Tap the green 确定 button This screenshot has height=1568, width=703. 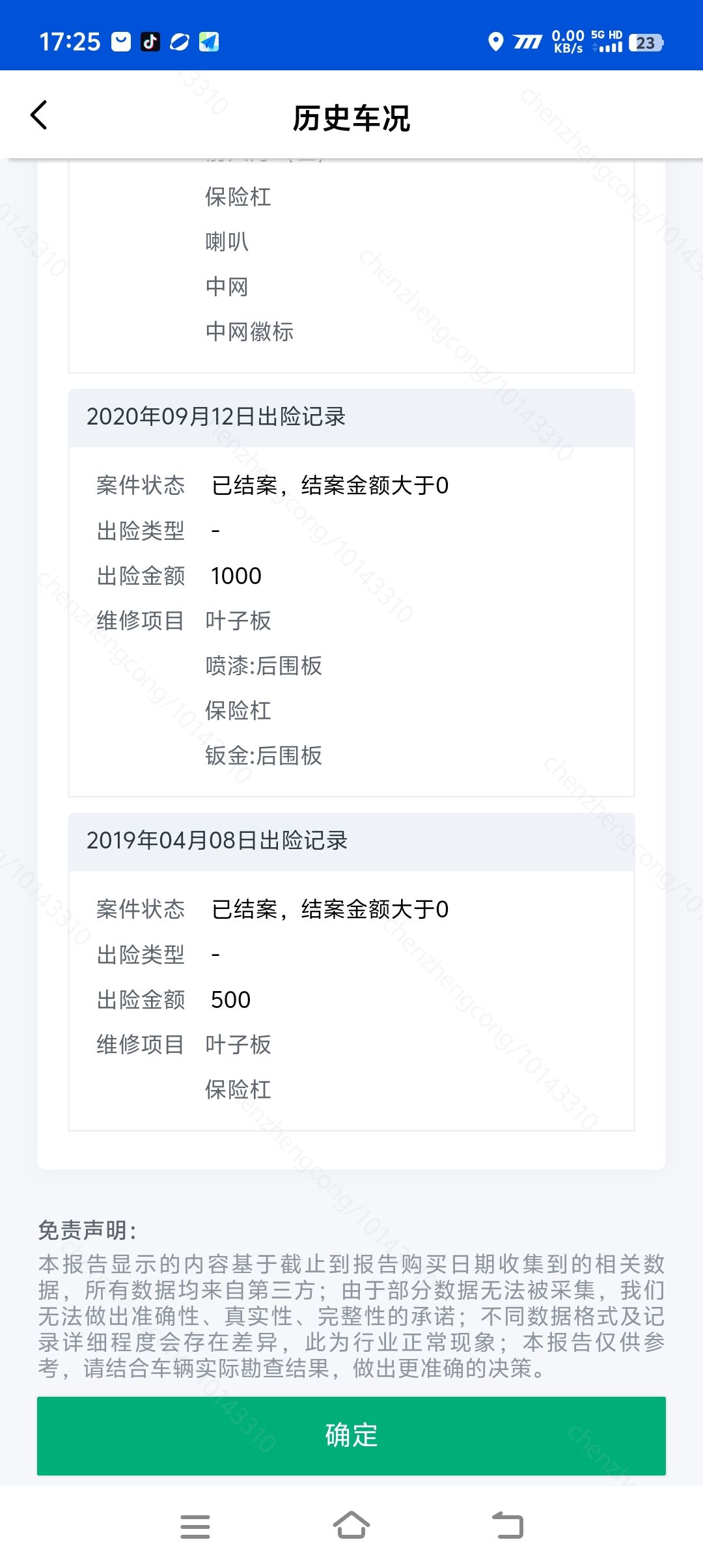(351, 1435)
